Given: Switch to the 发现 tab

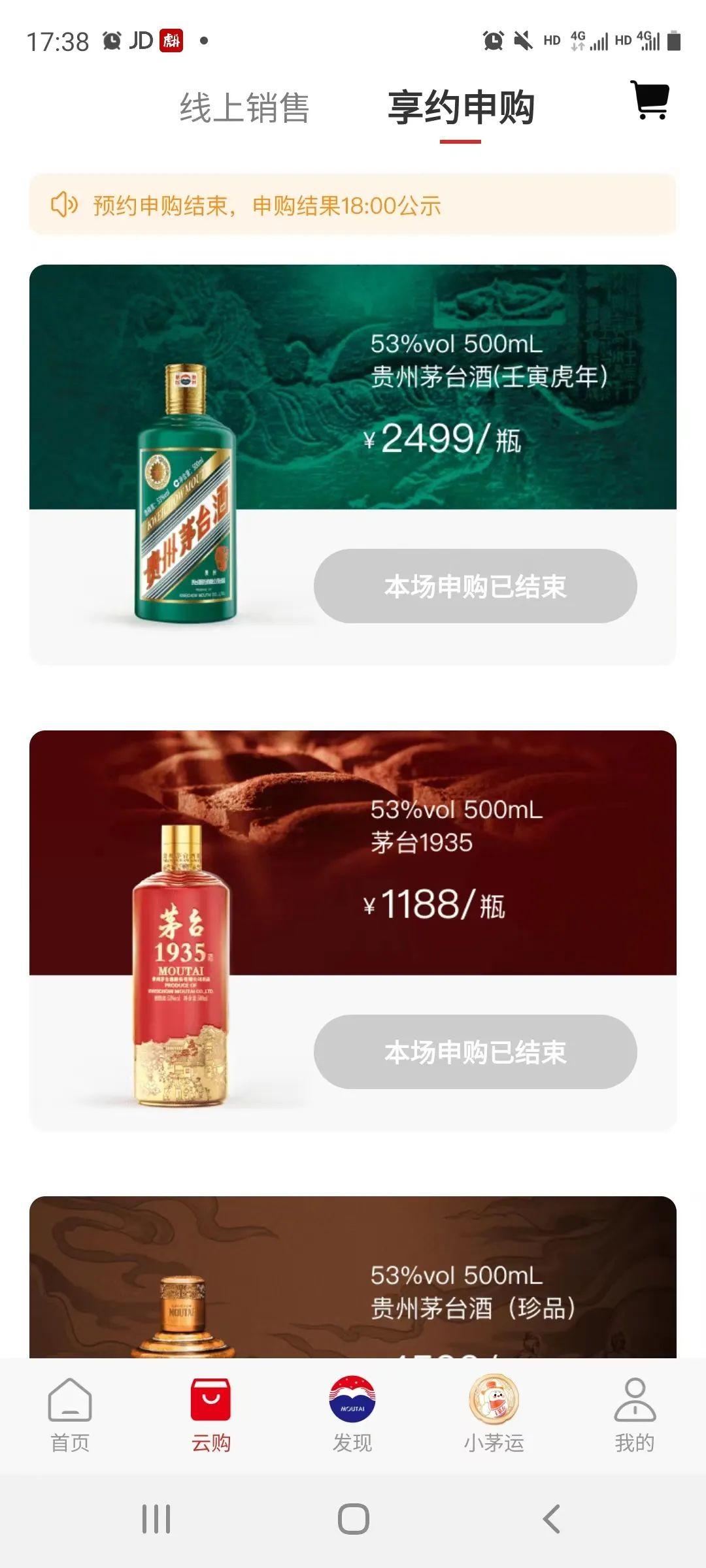Looking at the screenshot, I should point(352,1414).
